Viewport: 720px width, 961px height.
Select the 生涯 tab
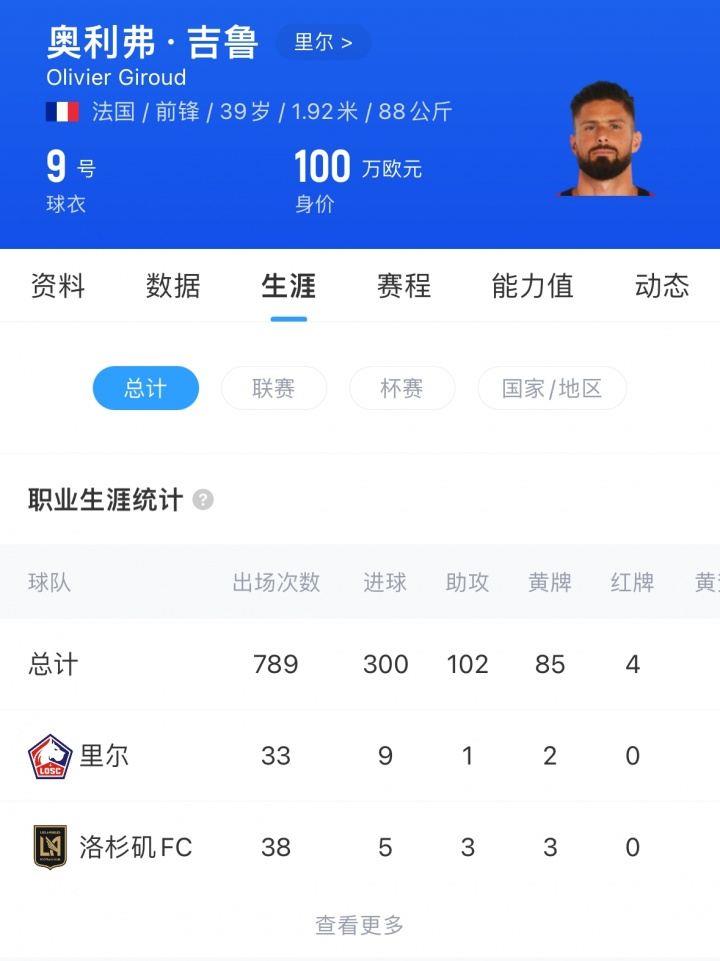(x=288, y=286)
